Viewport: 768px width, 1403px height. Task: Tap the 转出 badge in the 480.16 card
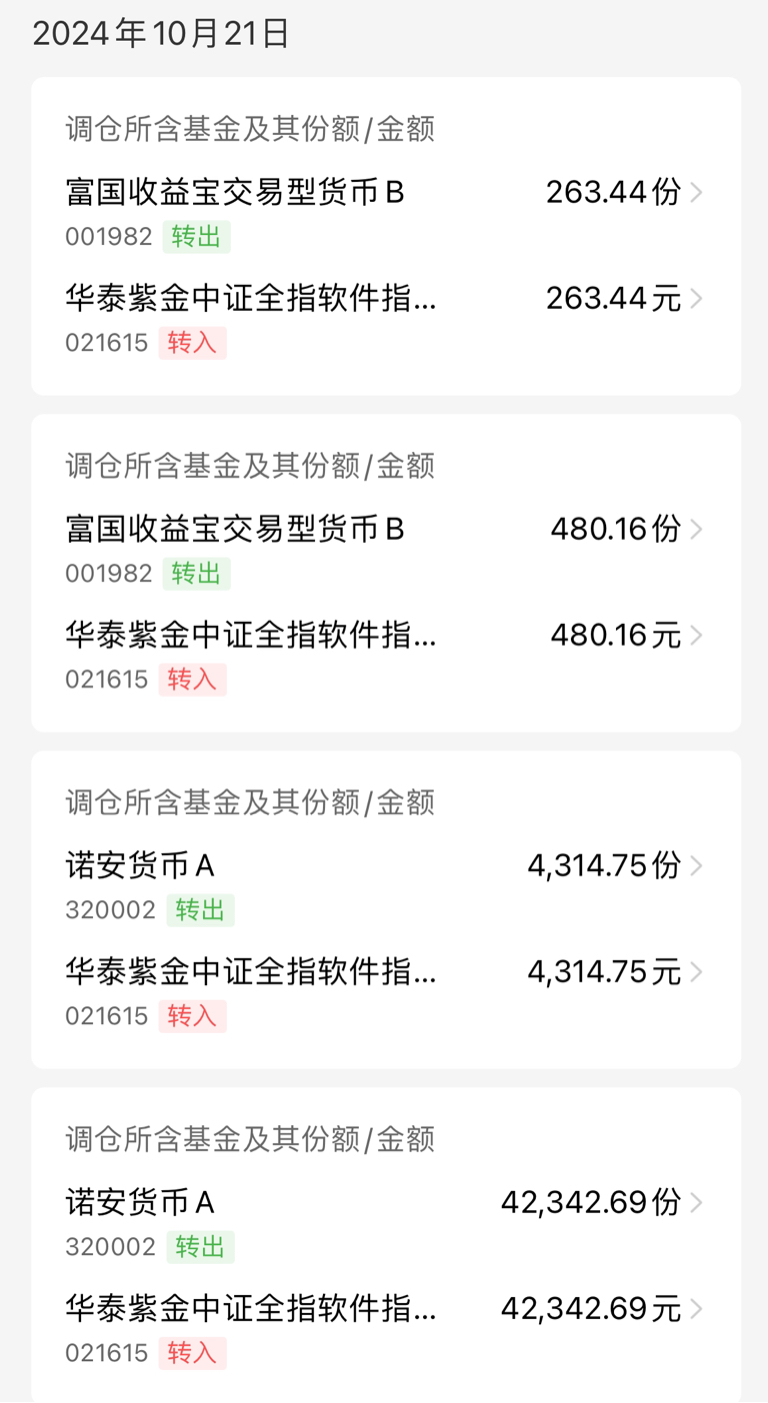[x=196, y=573]
